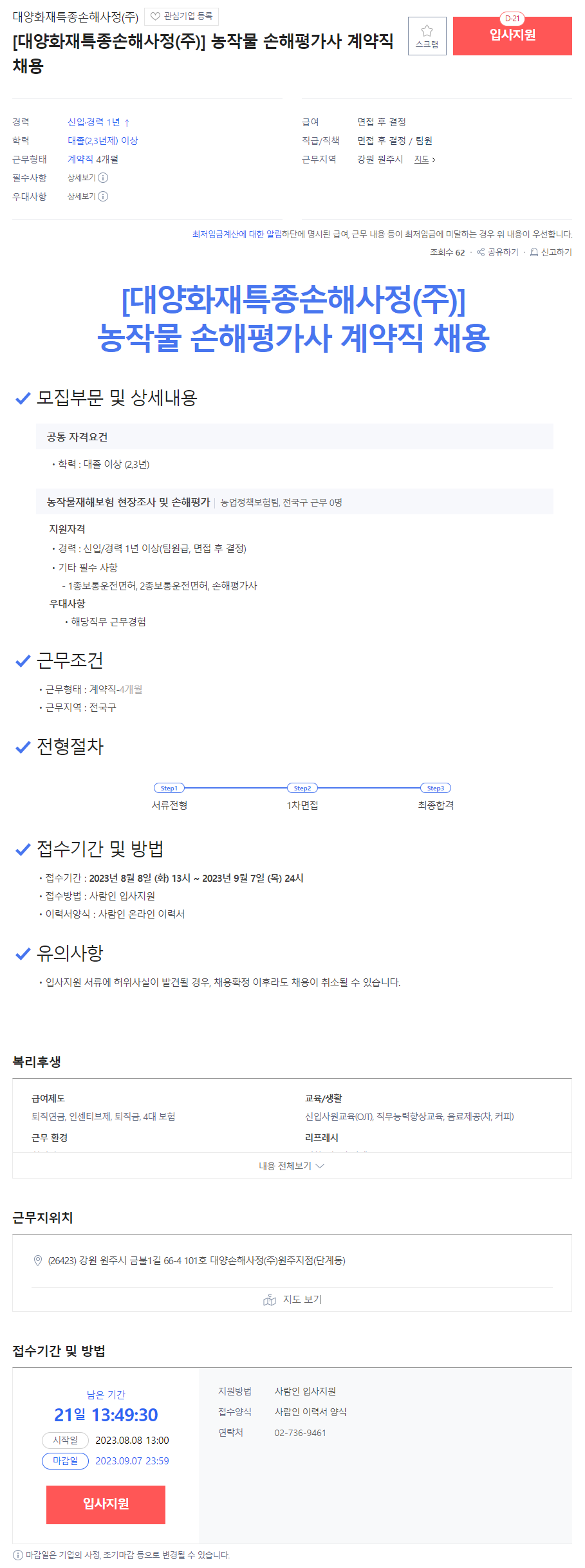The image size is (585, 1568).
Task: View 우대사항 details via 상세보기
Action: tap(88, 196)
